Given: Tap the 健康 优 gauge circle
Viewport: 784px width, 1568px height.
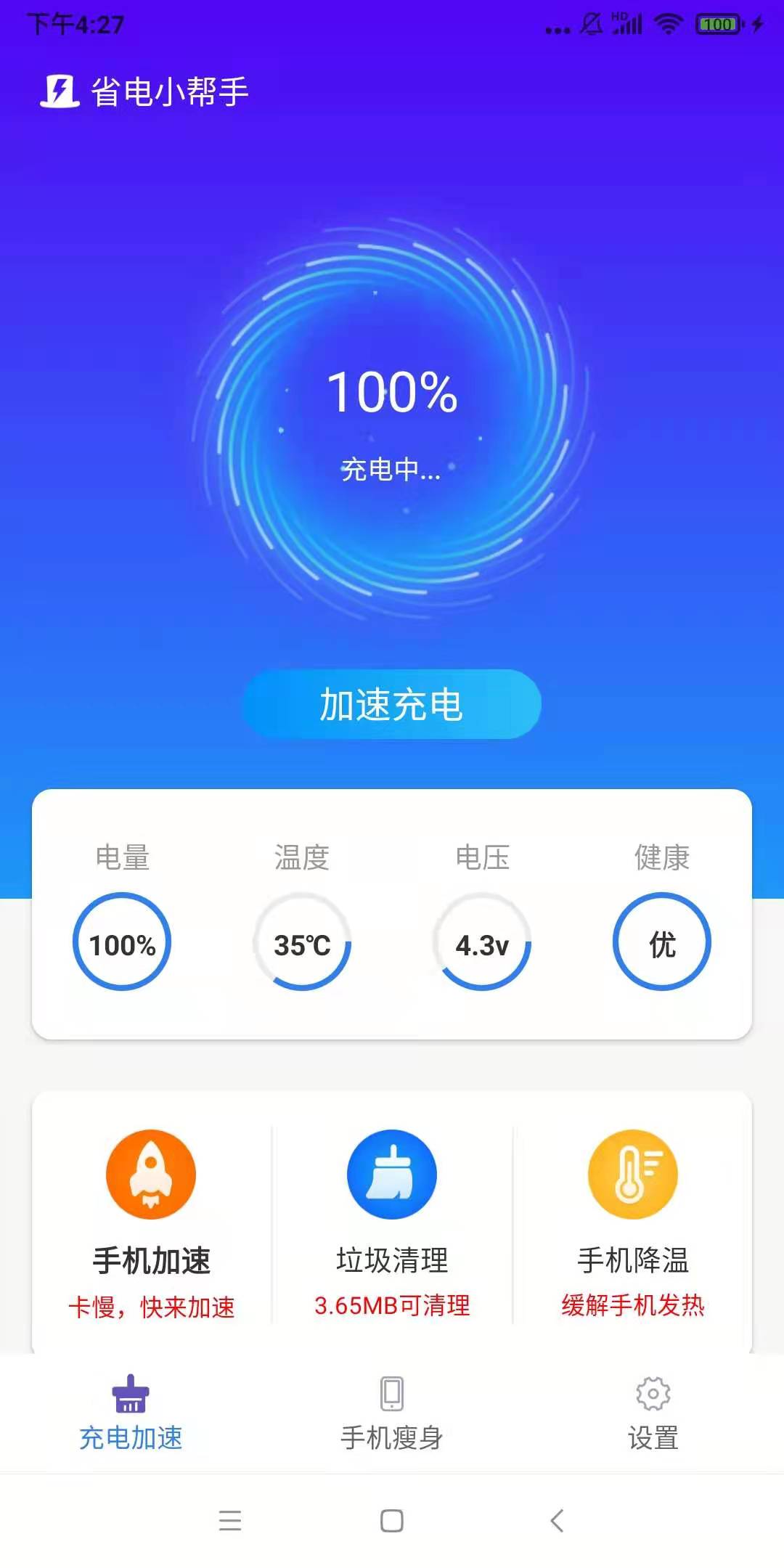Looking at the screenshot, I should point(661,941).
